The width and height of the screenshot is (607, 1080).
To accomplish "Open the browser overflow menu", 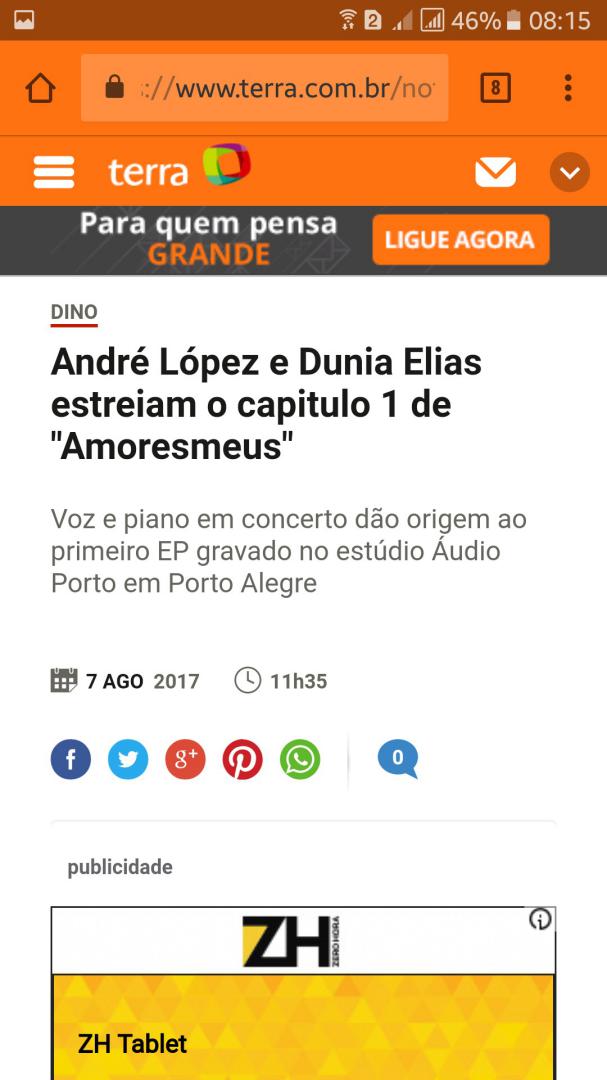I will pos(568,88).
